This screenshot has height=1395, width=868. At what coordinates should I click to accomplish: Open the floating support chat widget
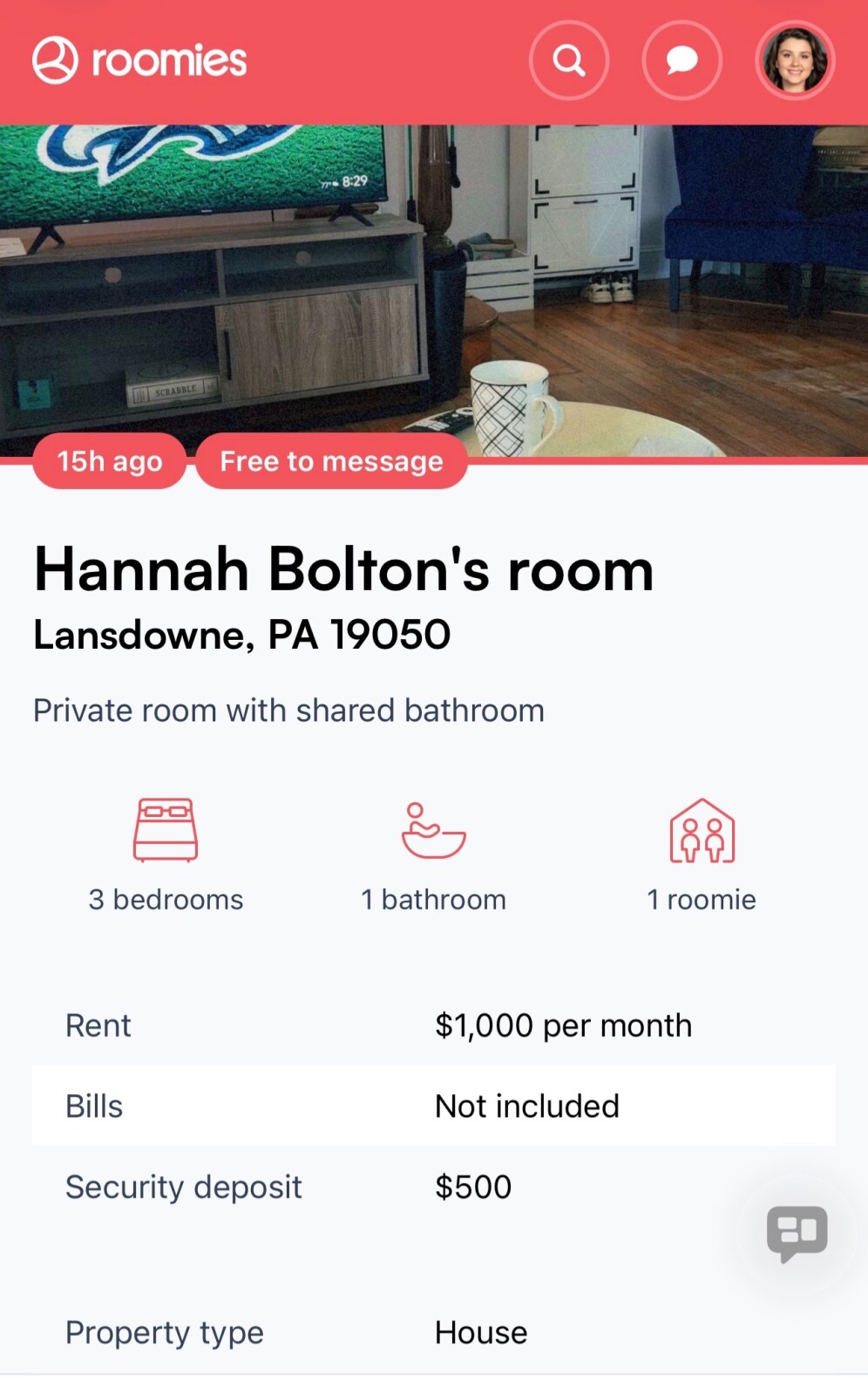(x=797, y=1232)
